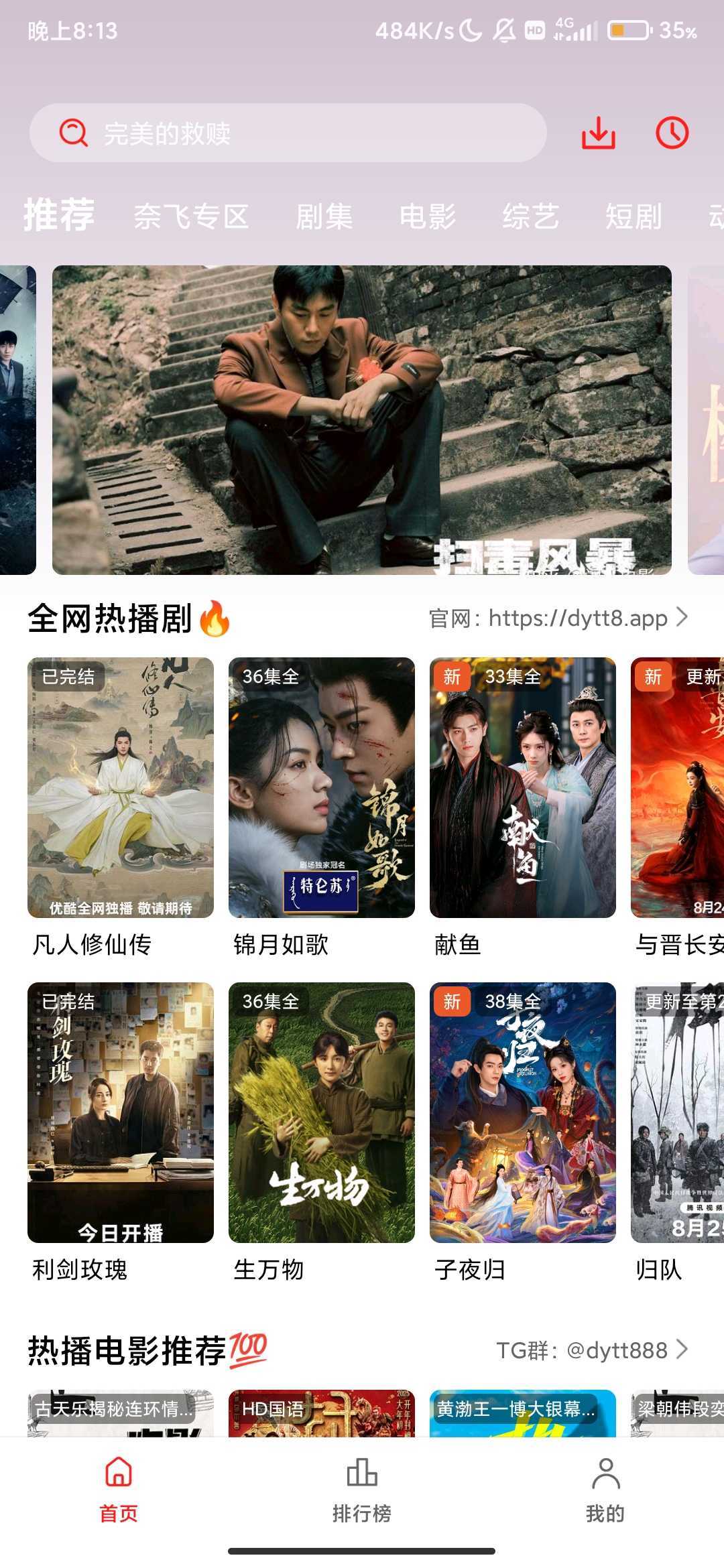
Task: Open the TG群 @dytt888 link
Action: click(x=591, y=1350)
